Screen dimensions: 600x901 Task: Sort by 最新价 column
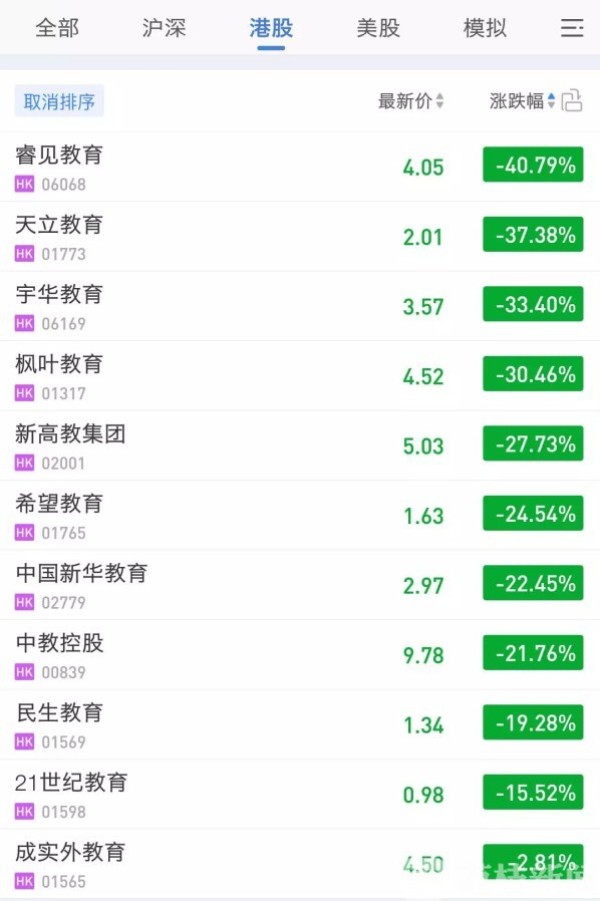click(x=410, y=101)
